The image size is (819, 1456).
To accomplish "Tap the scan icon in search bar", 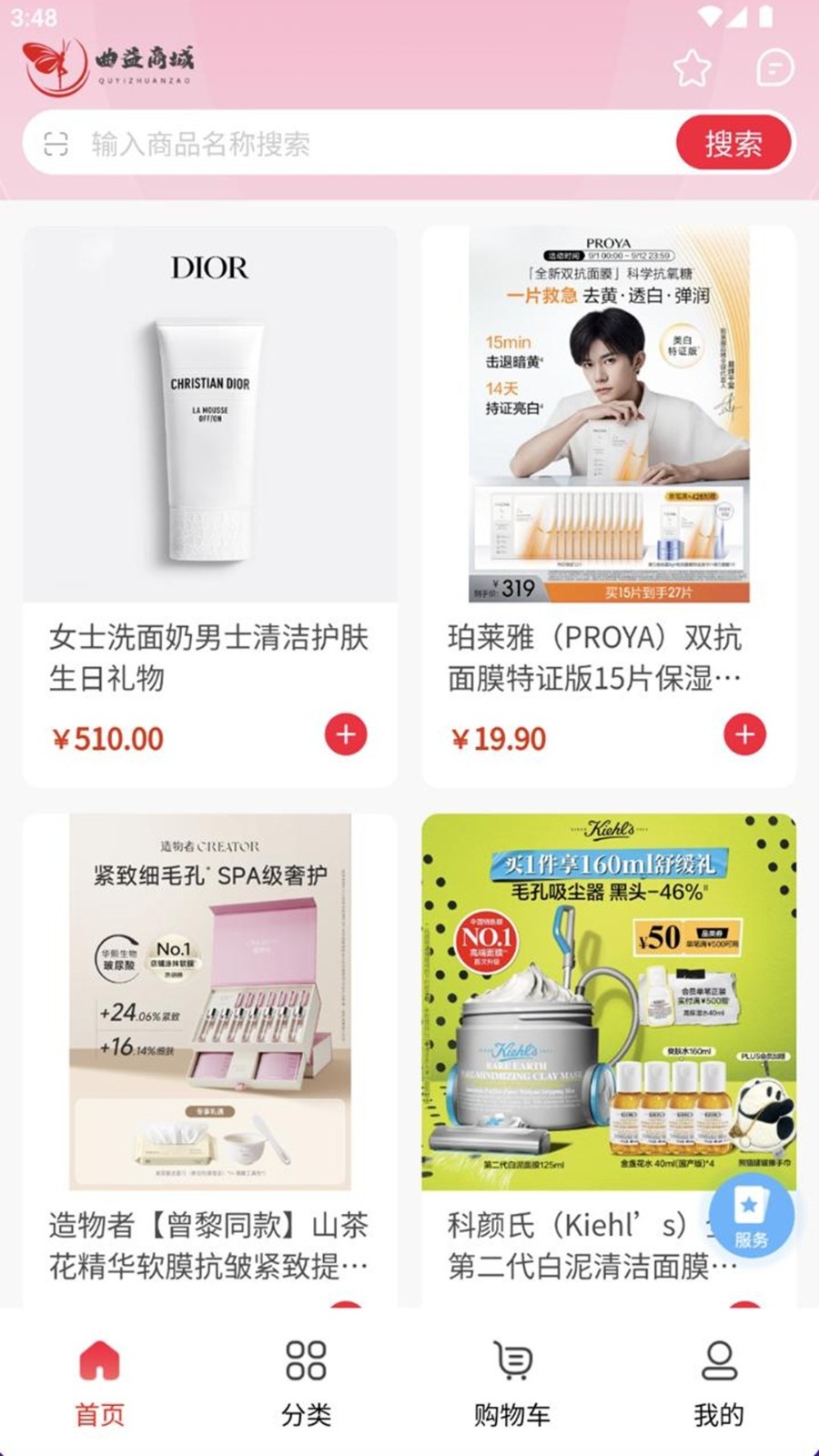I will pyautogui.click(x=56, y=144).
